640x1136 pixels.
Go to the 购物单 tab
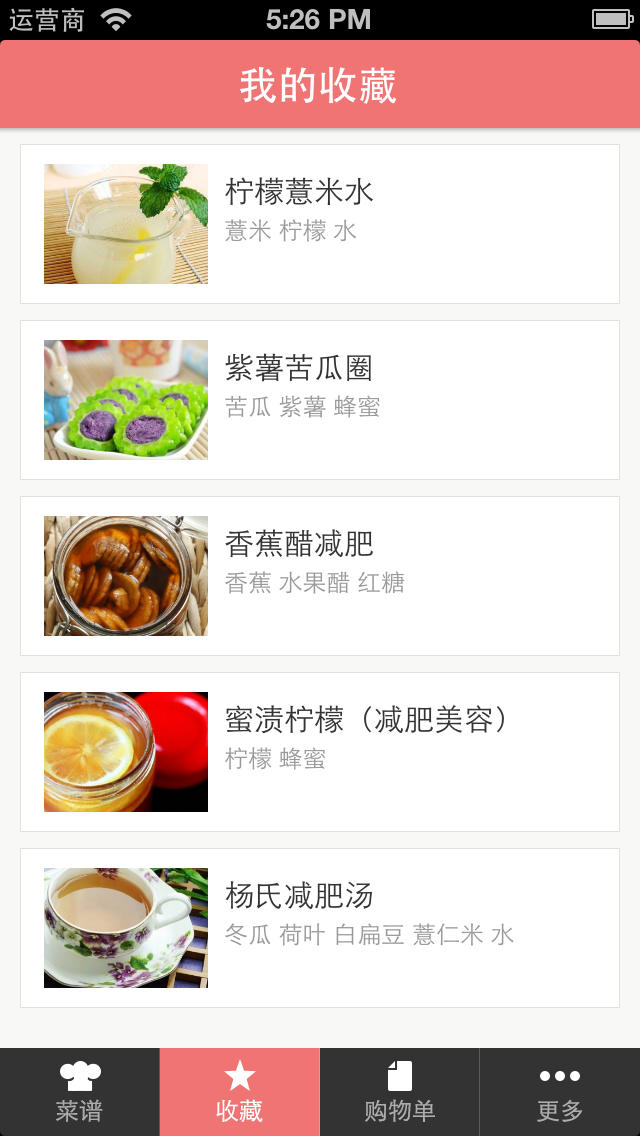400,1092
